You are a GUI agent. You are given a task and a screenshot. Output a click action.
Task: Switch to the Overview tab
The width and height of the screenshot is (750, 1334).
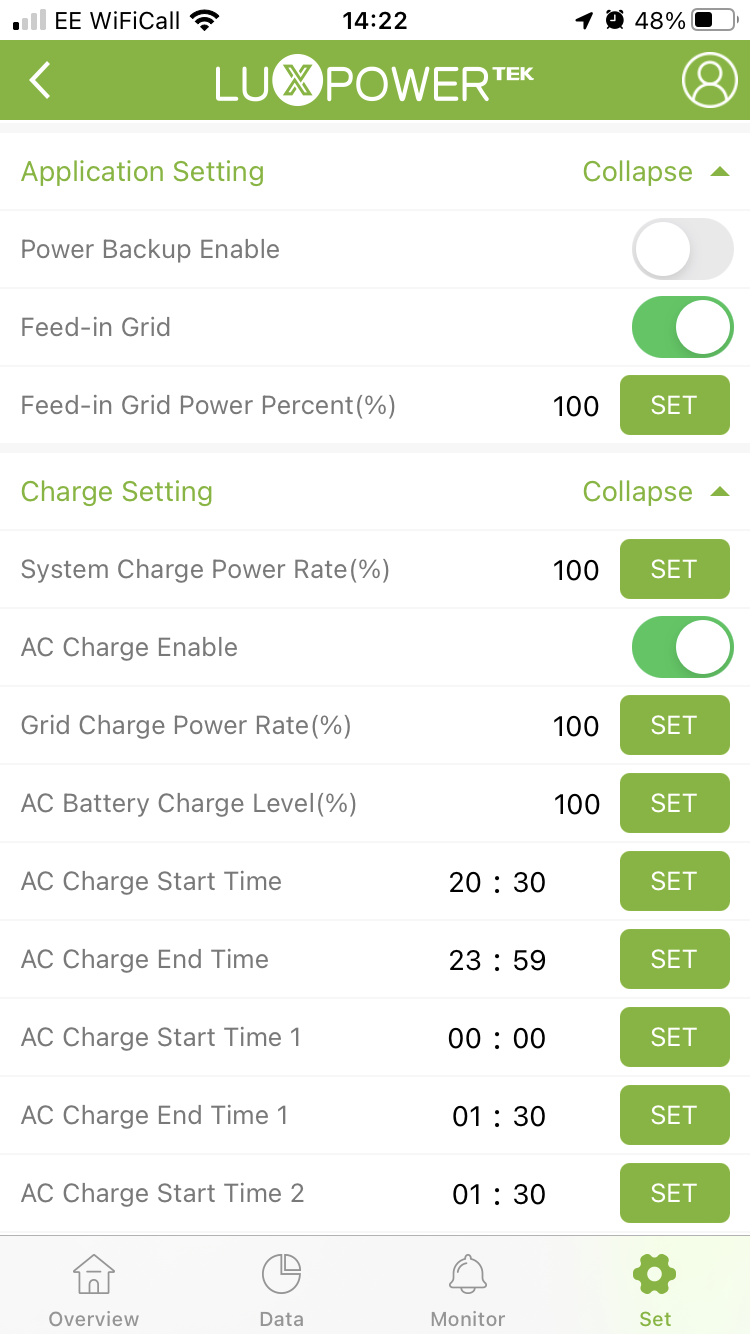click(x=94, y=1290)
